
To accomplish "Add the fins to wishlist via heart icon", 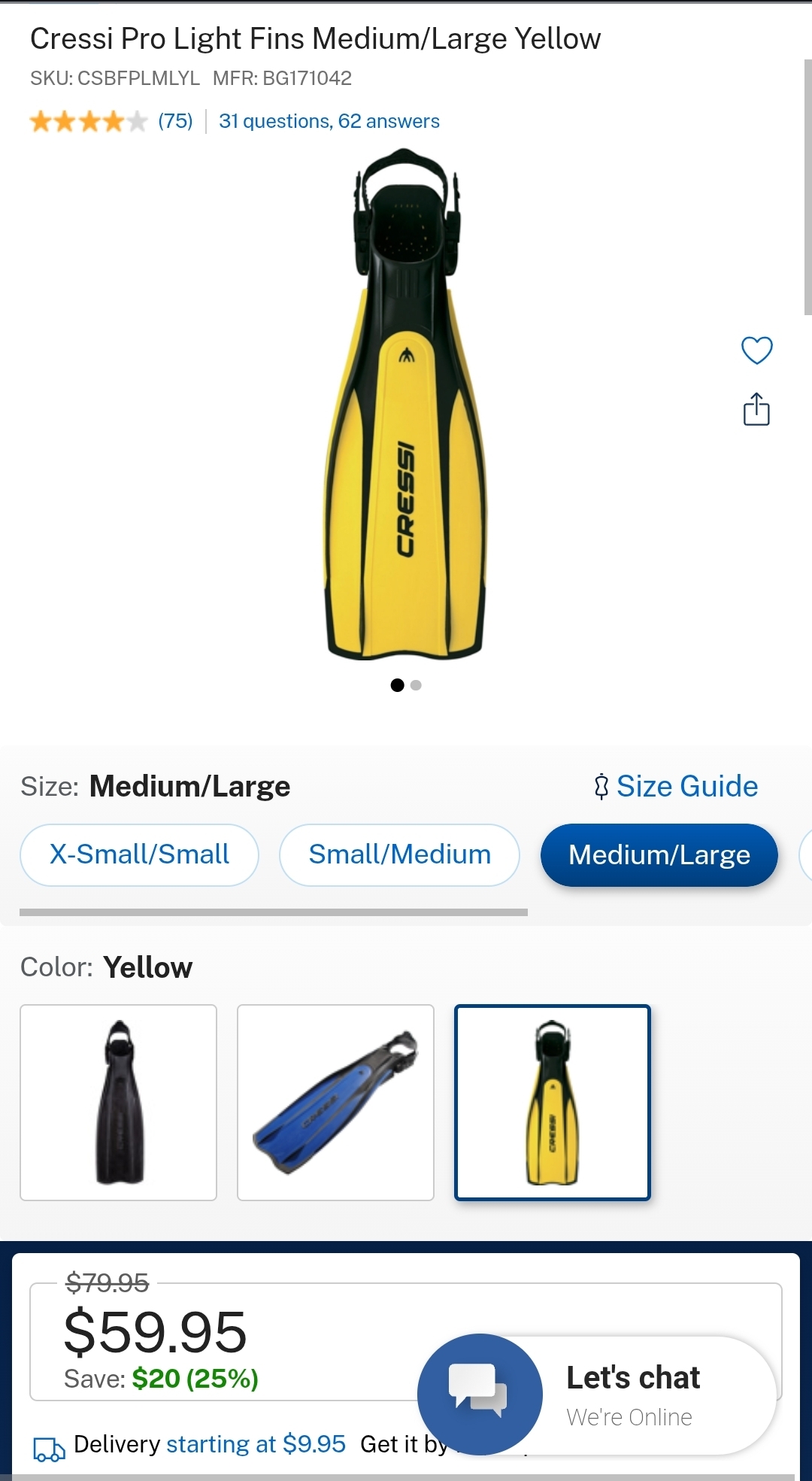I will [x=756, y=350].
